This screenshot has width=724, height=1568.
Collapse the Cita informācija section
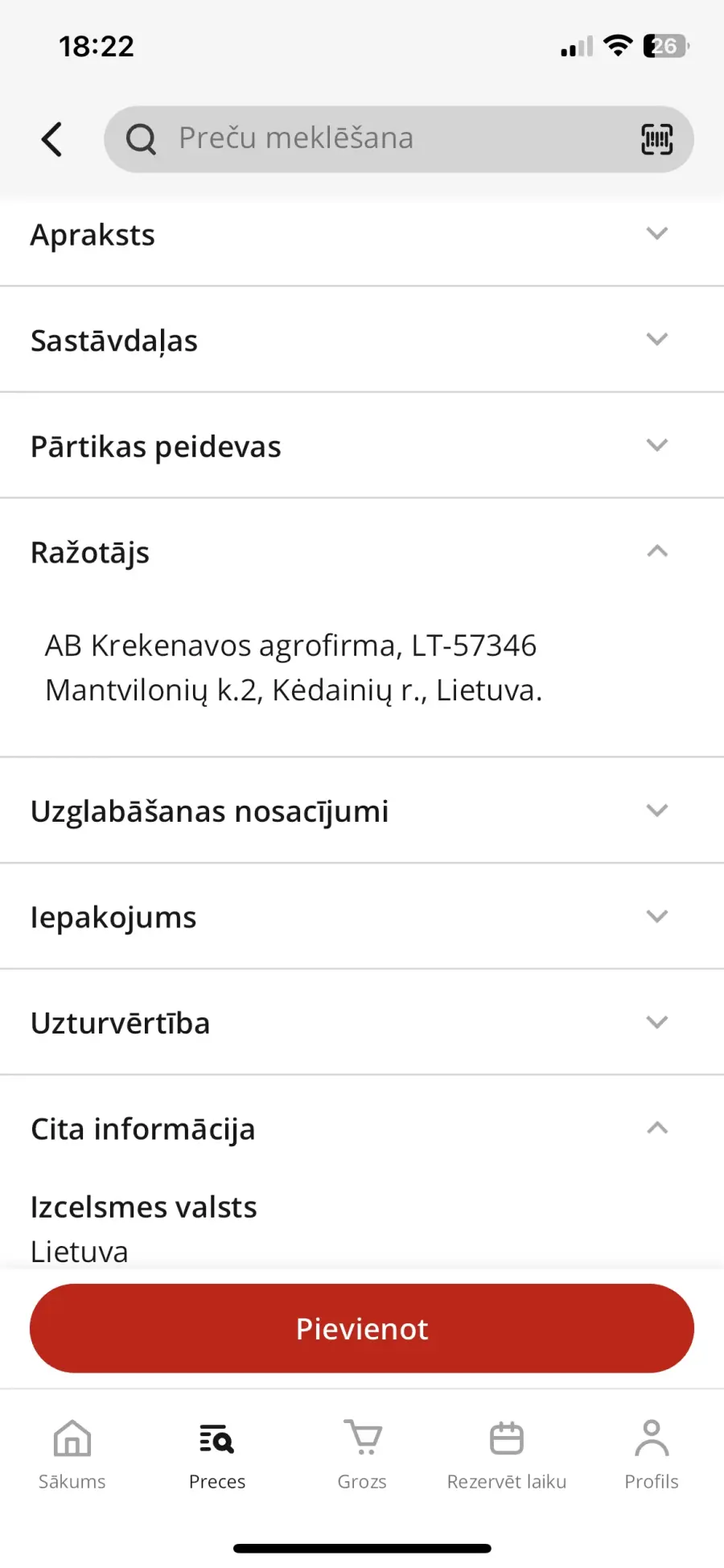pyautogui.click(x=362, y=1129)
